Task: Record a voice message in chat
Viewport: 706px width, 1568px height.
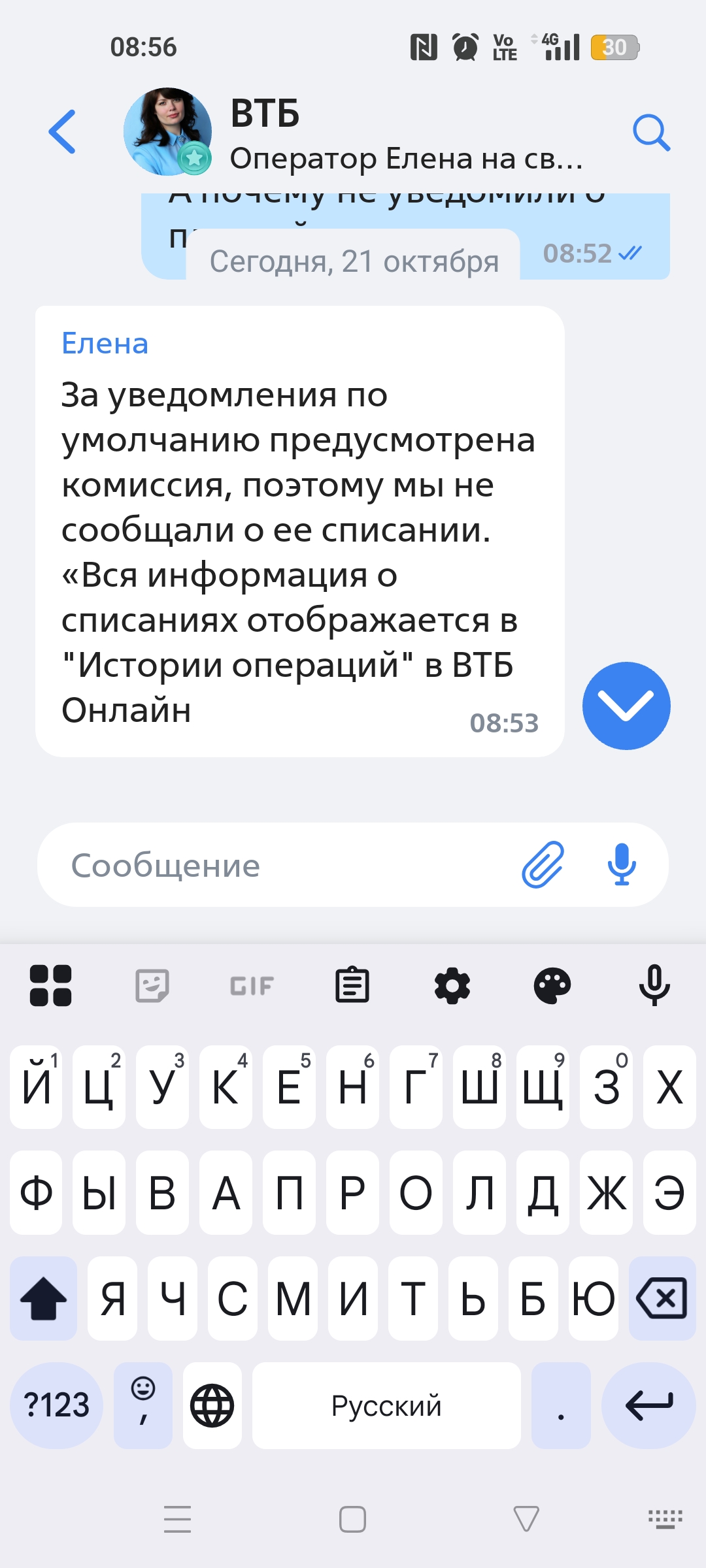Action: [x=622, y=864]
